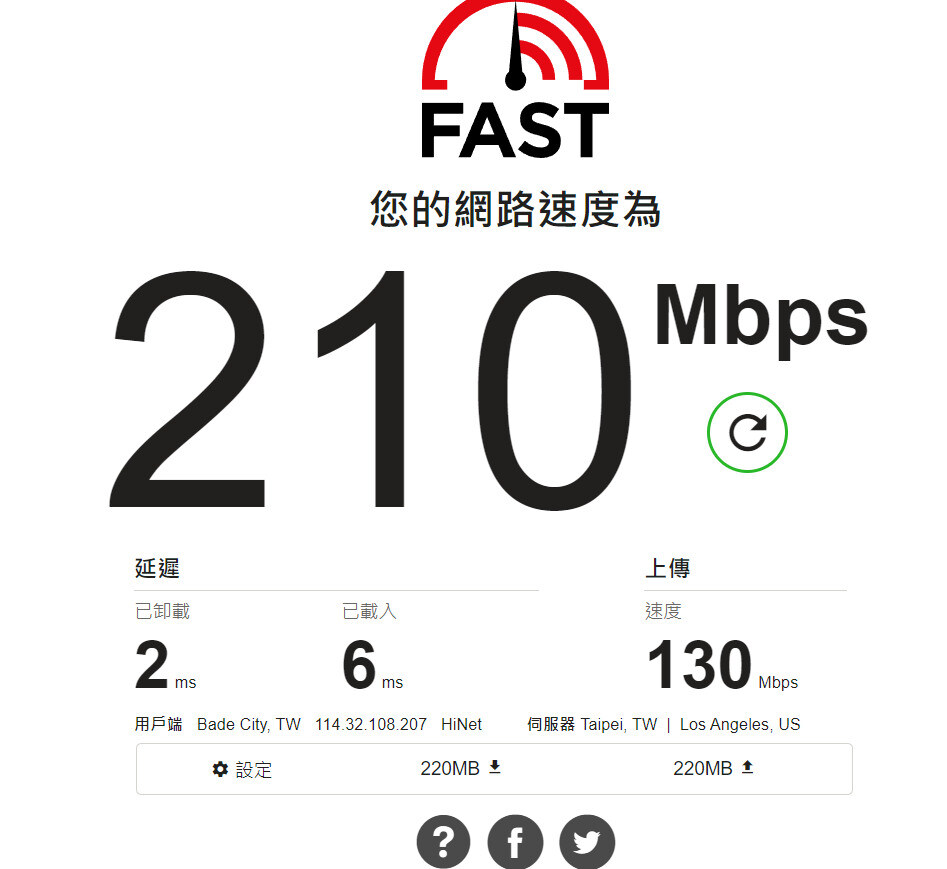This screenshot has height=869, width=947.
Task: Open the question mark help icon
Action: point(443,842)
